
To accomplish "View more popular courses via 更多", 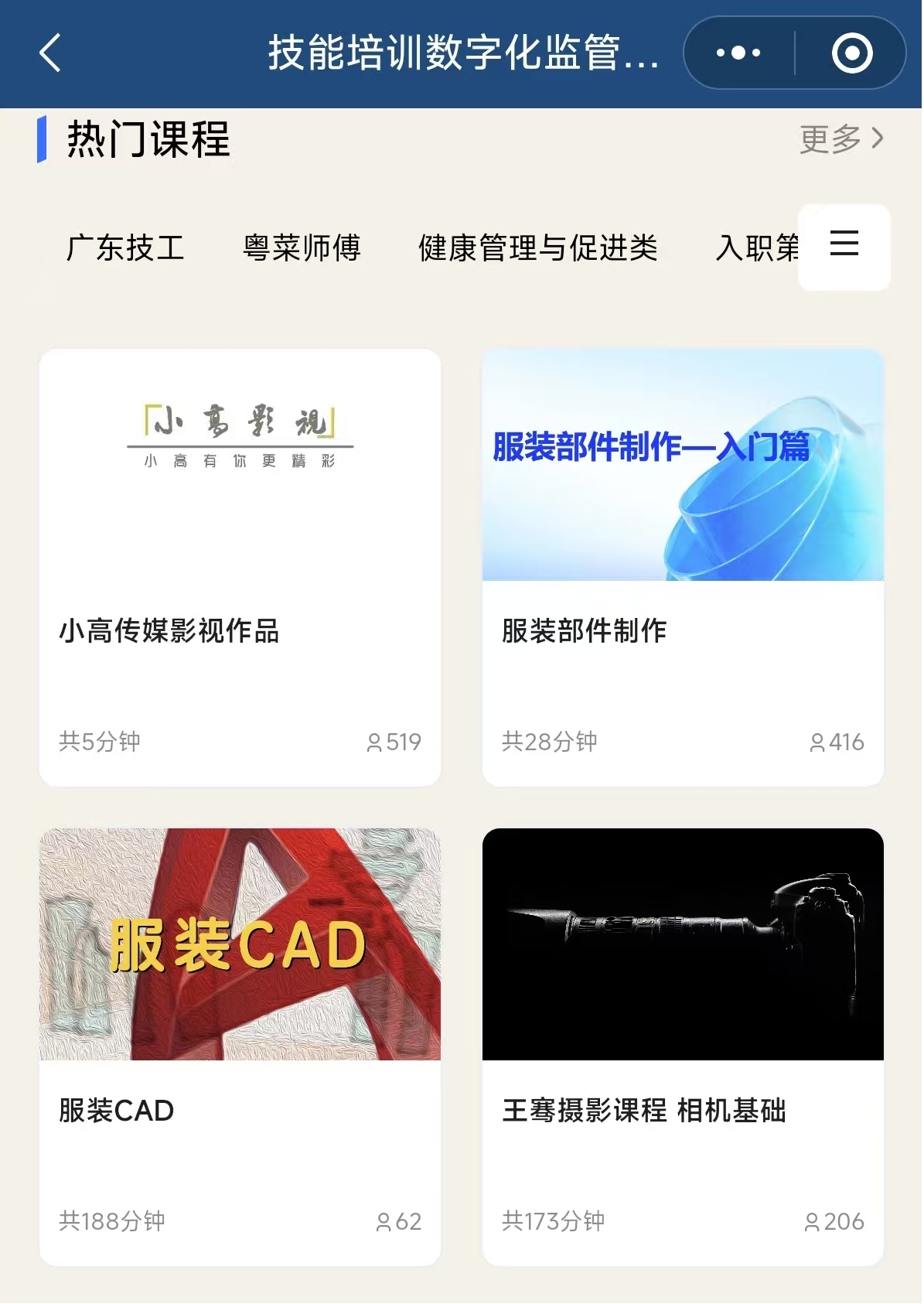I will tap(840, 139).
